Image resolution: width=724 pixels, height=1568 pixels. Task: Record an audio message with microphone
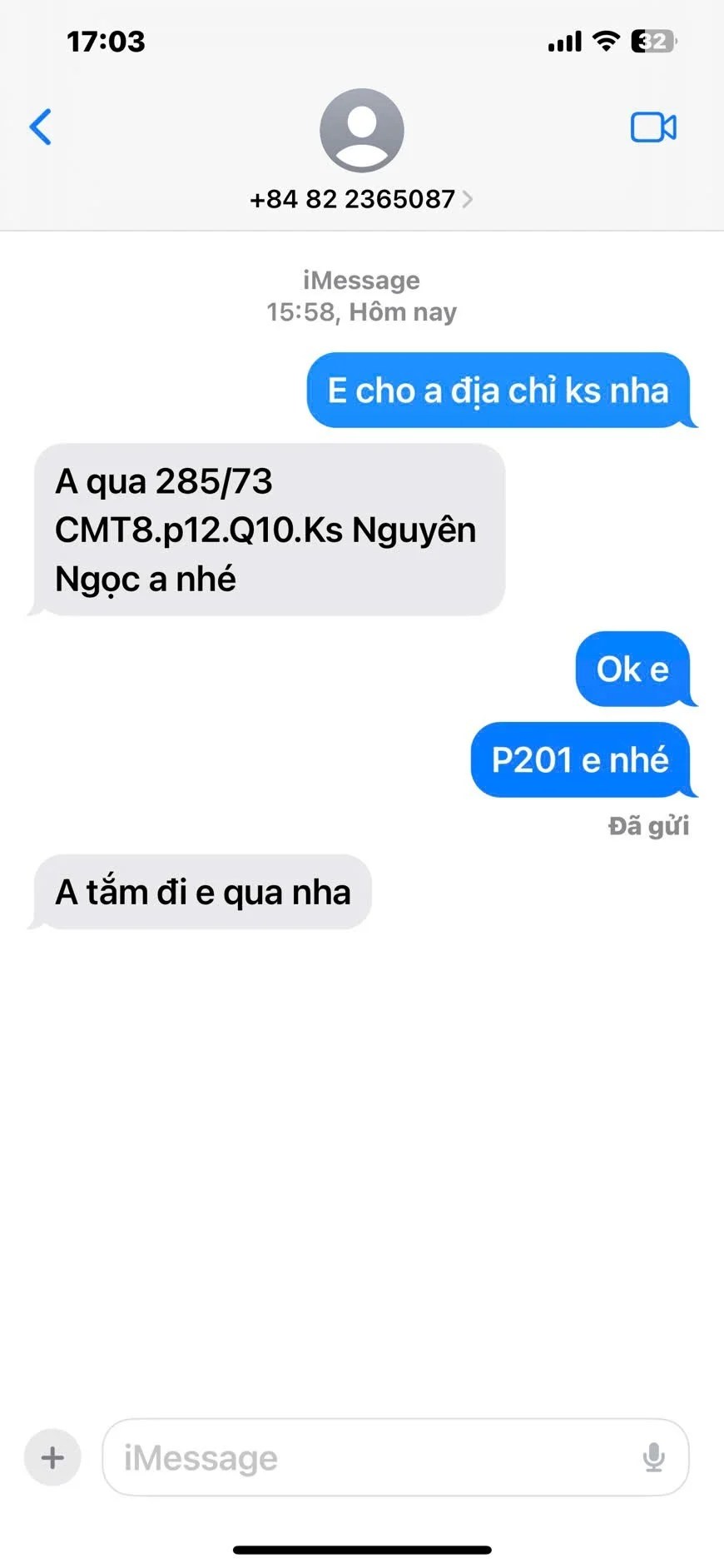(x=654, y=1457)
